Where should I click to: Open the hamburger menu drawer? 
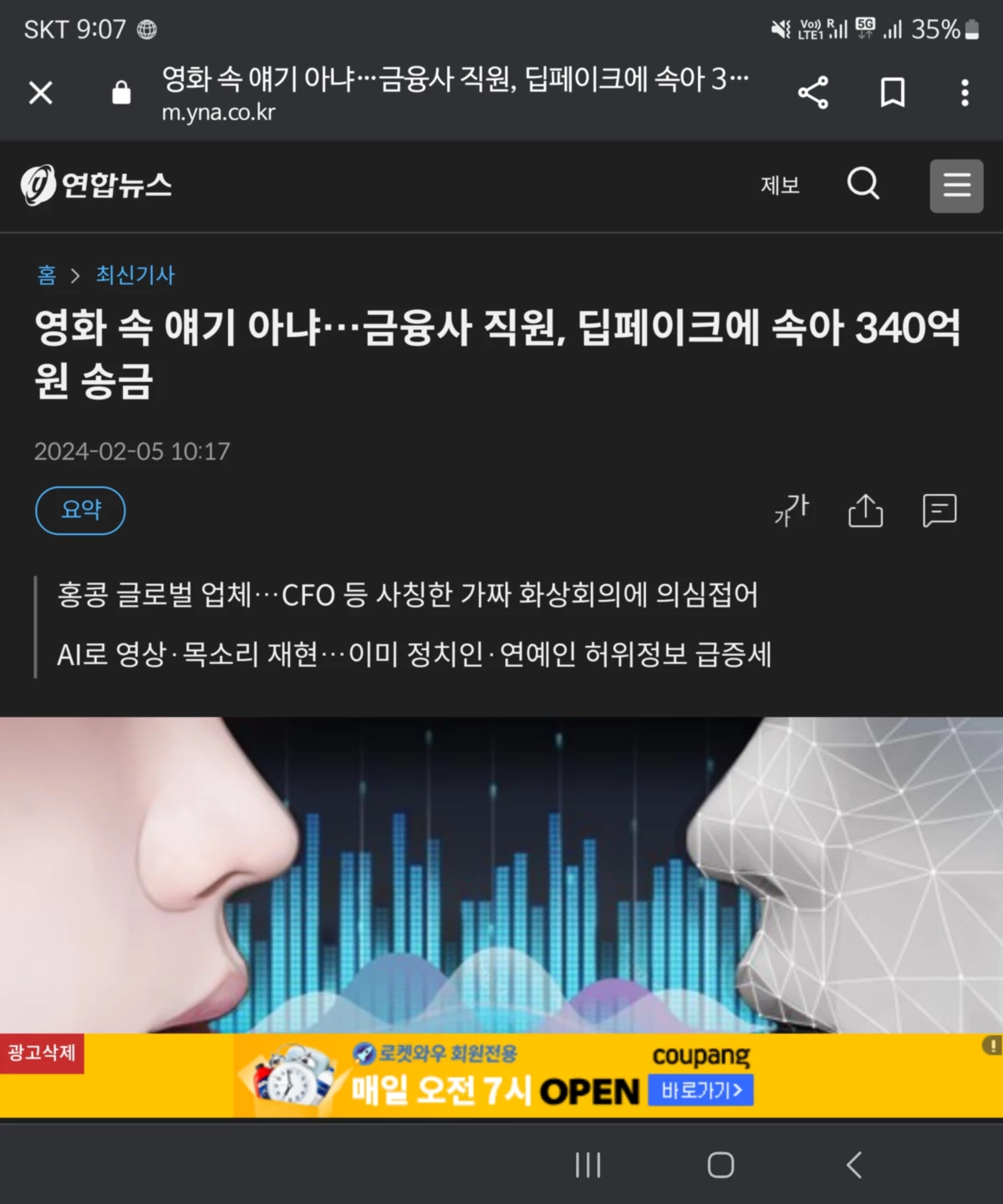point(956,185)
